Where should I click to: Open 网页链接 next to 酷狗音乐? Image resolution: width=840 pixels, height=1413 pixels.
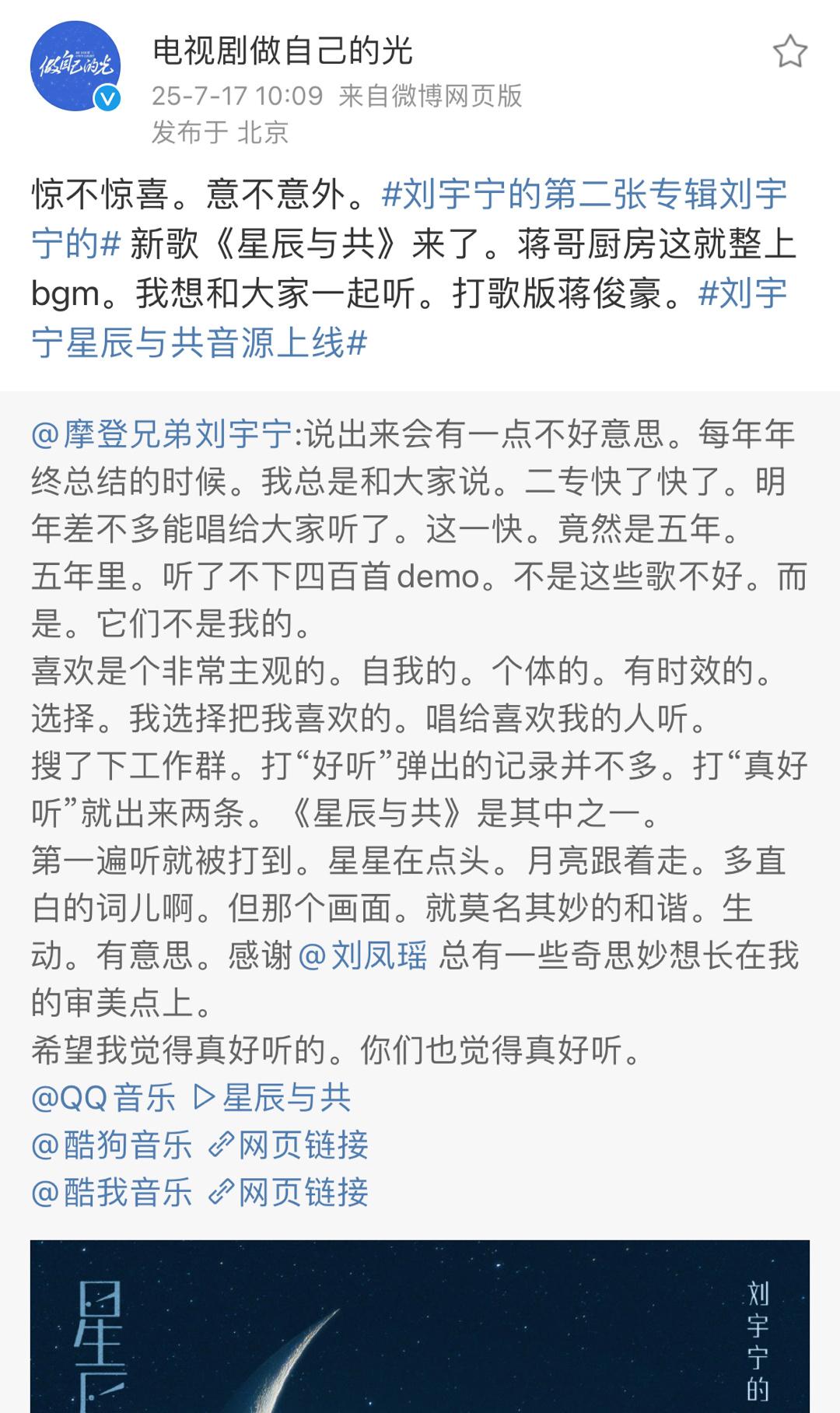tap(288, 1145)
